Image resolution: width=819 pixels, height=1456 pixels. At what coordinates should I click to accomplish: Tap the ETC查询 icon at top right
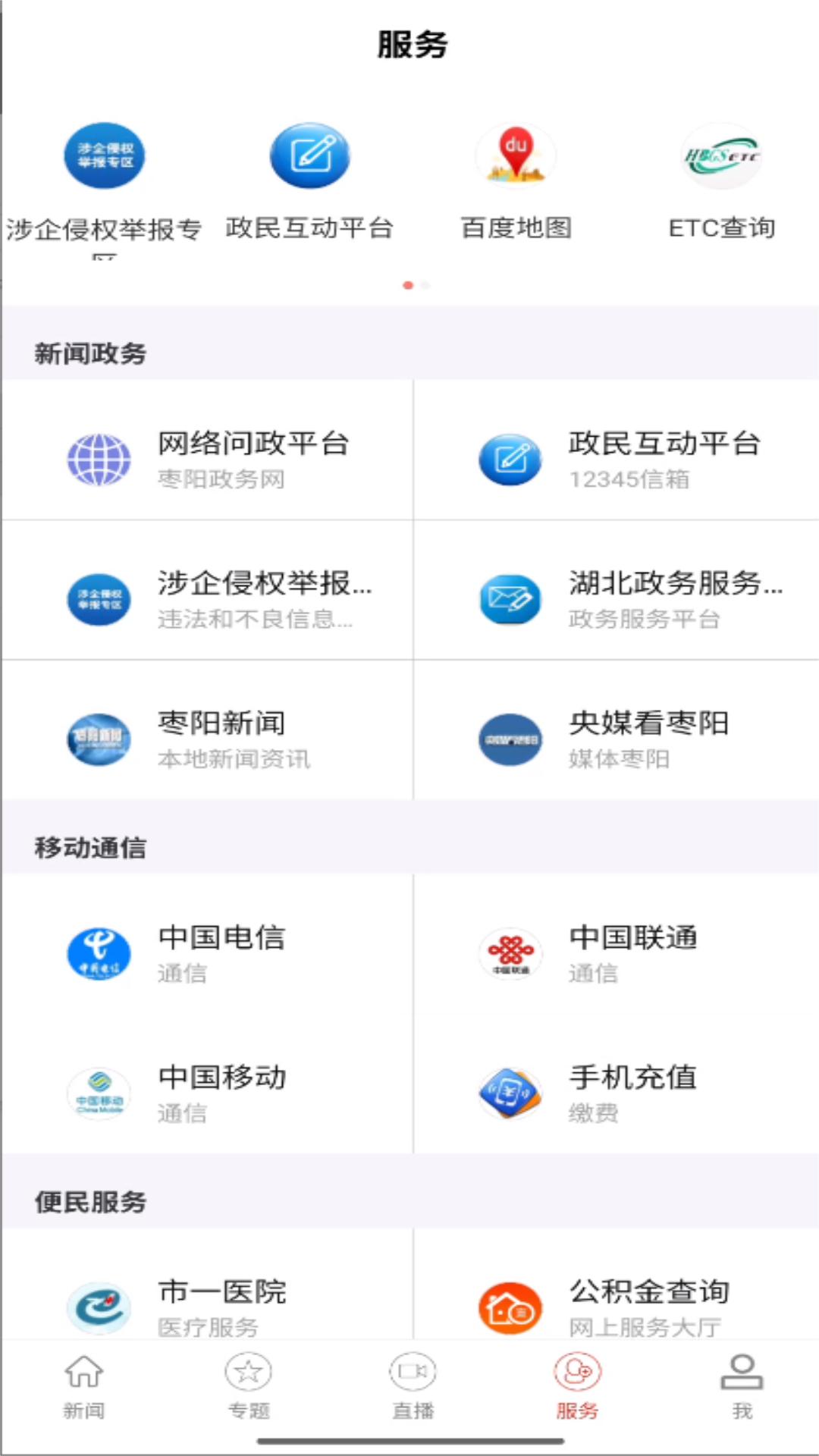[720, 155]
